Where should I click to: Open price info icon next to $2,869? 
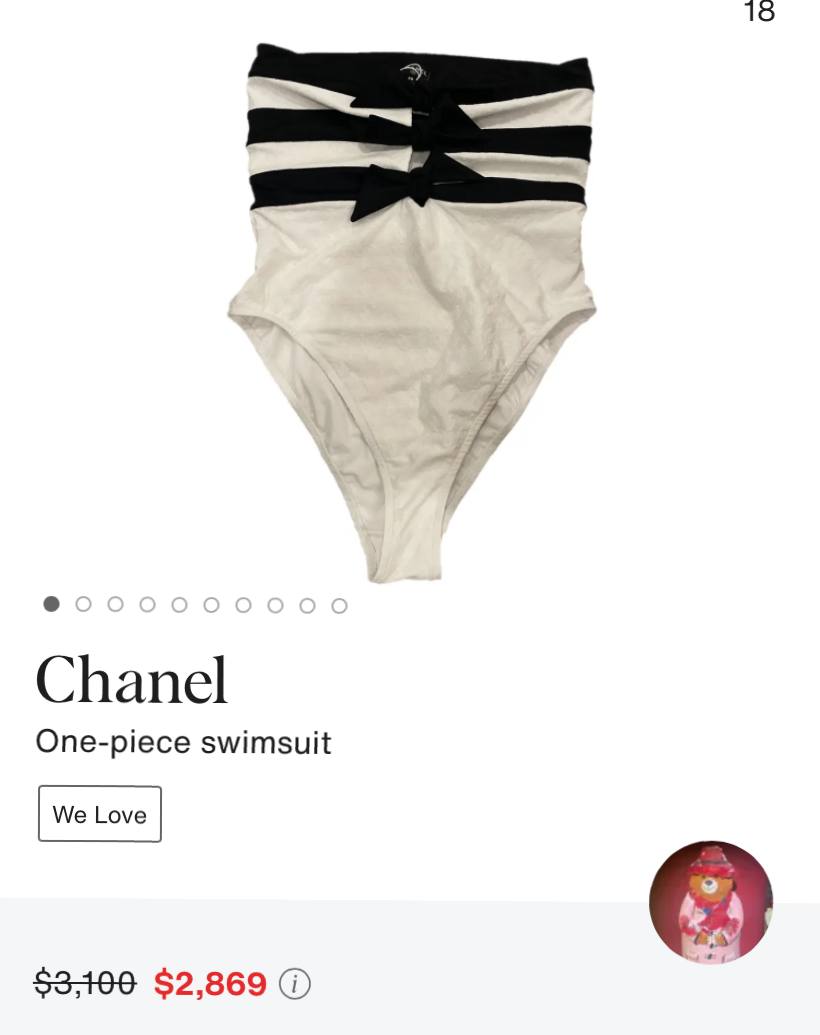pos(293,984)
